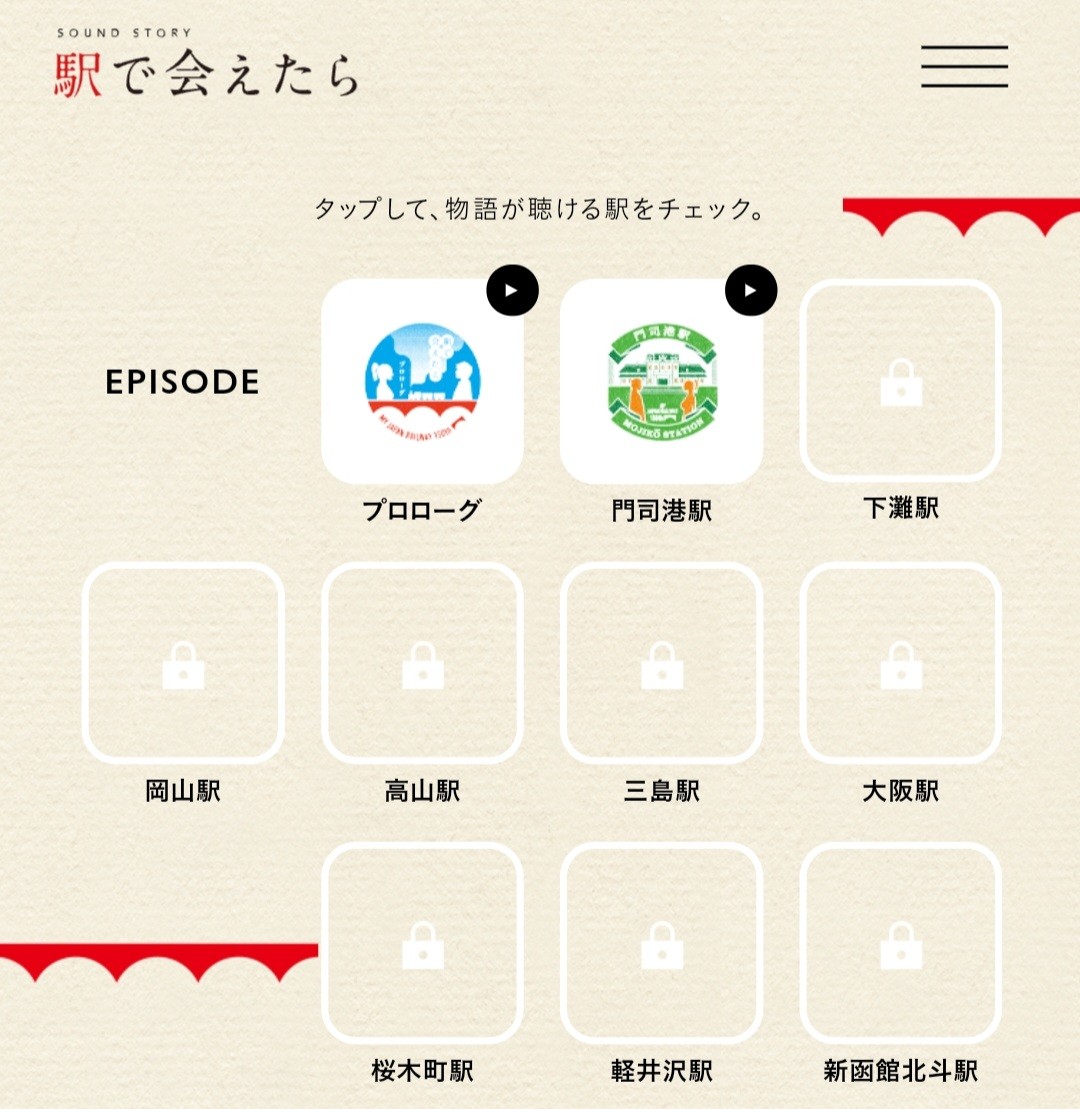This screenshot has width=1080, height=1109.
Task: Play the 門司港駅 episode
Action: [751, 290]
